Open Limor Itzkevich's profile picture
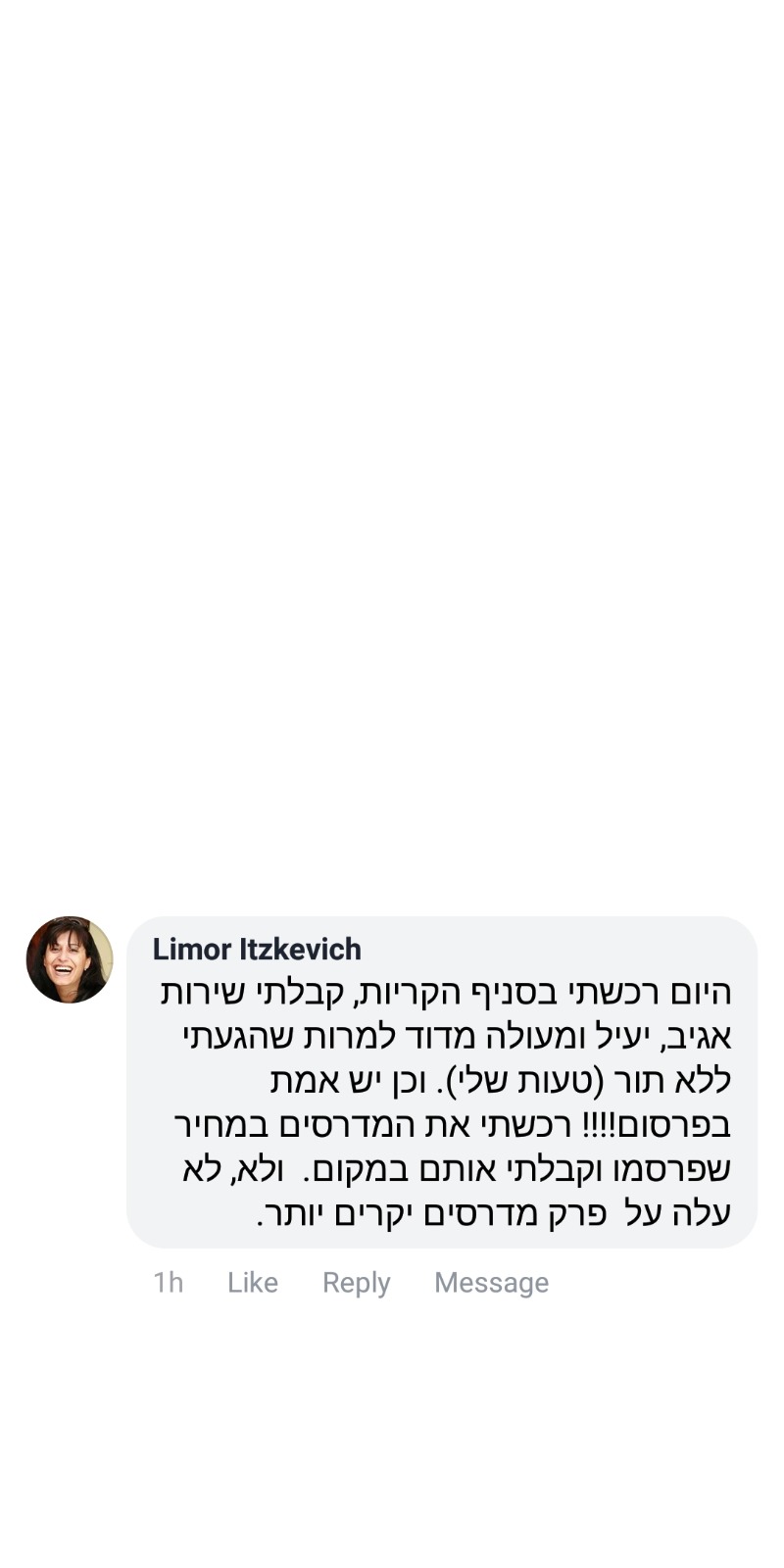This screenshot has width=784, height=1568. pyautogui.click(x=70, y=959)
